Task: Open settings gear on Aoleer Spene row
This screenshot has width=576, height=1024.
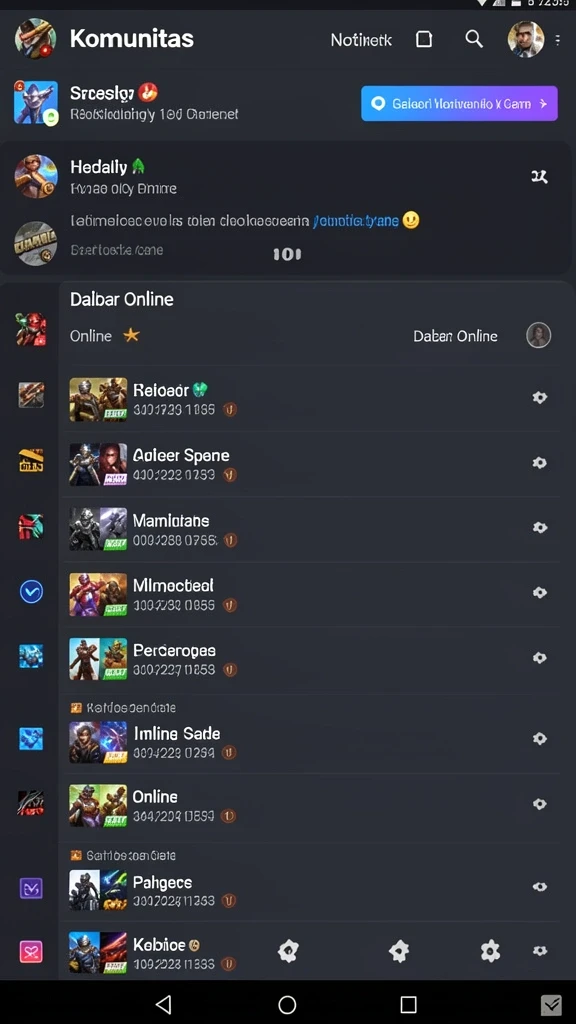Action: pos(539,462)
